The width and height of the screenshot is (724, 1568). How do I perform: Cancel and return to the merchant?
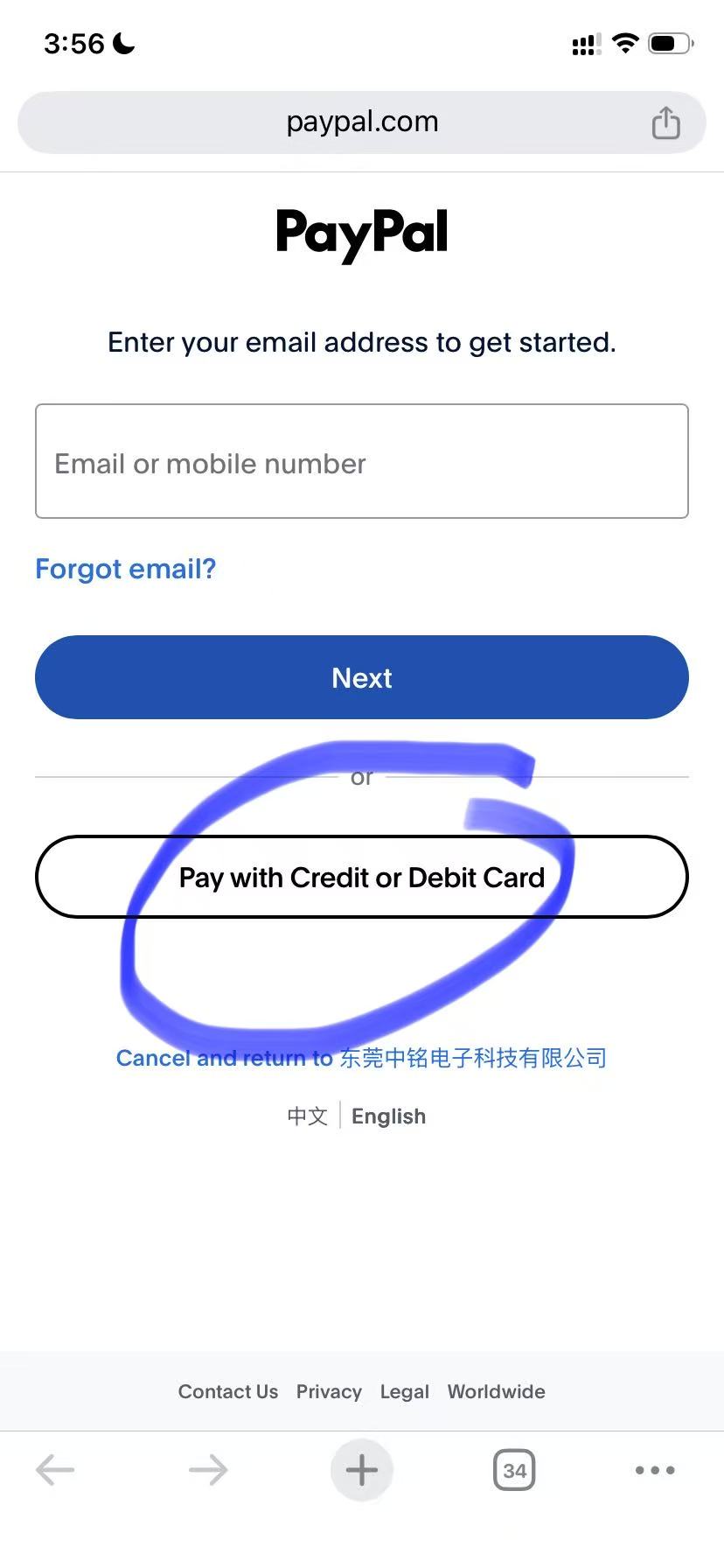point(361,1058)
